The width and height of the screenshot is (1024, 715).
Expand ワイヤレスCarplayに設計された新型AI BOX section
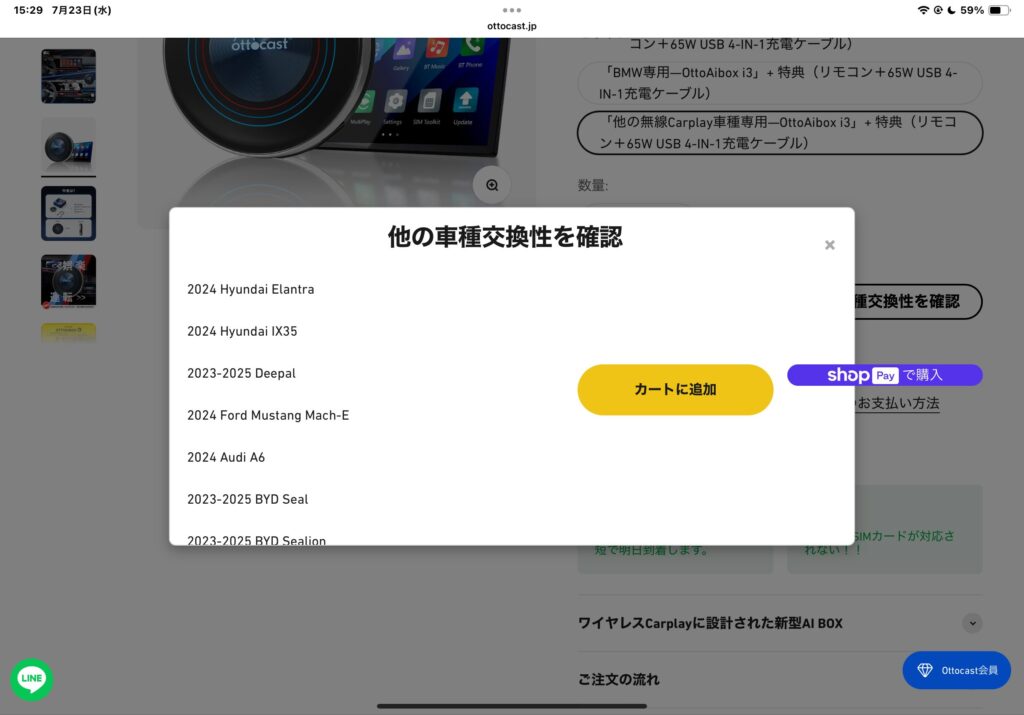(972, 623)
